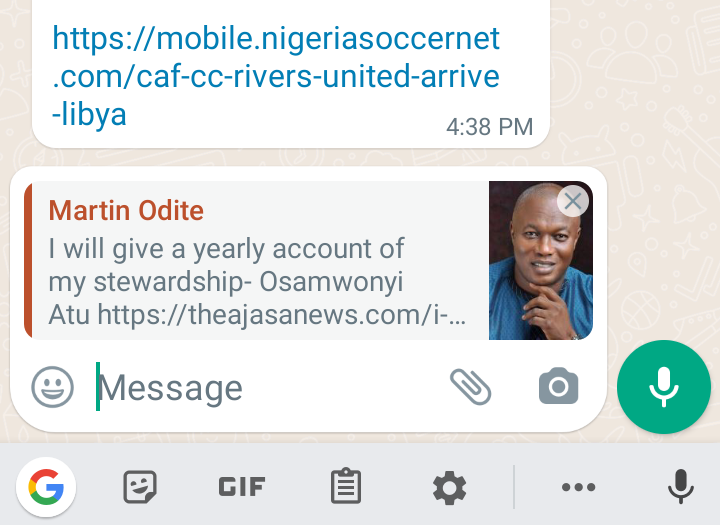Attach a file with the paperclip
Image resolution: width=720 pixels, height=525 pixels.
point(470,386)
